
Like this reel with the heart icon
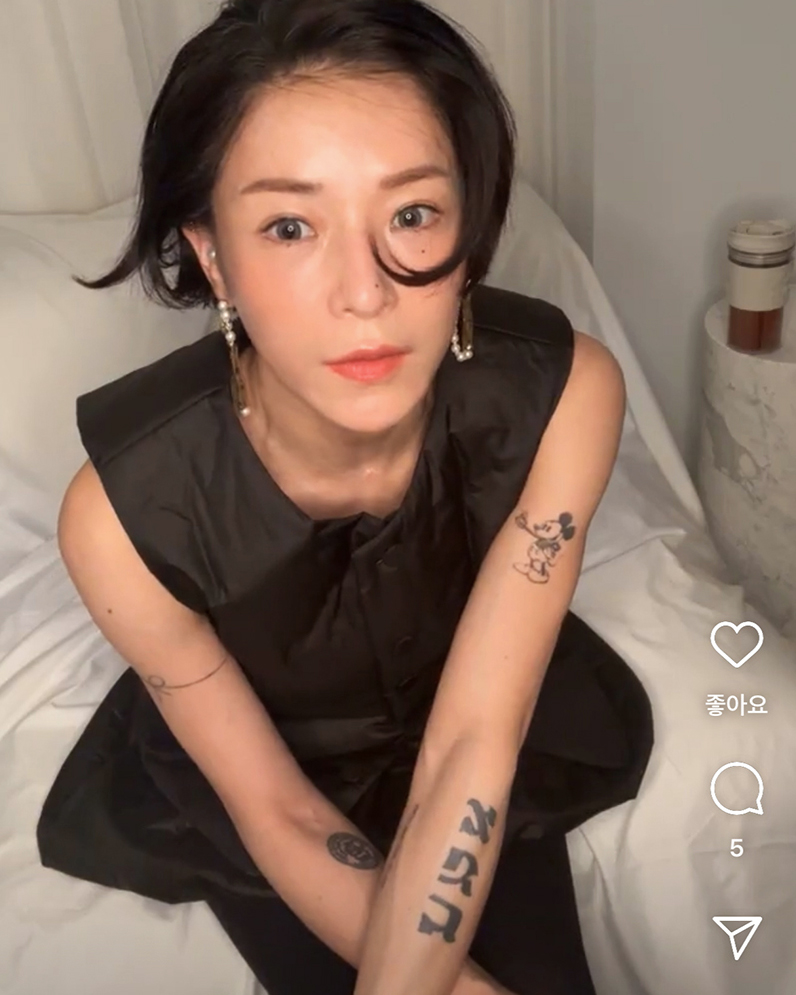click(736, 644)
